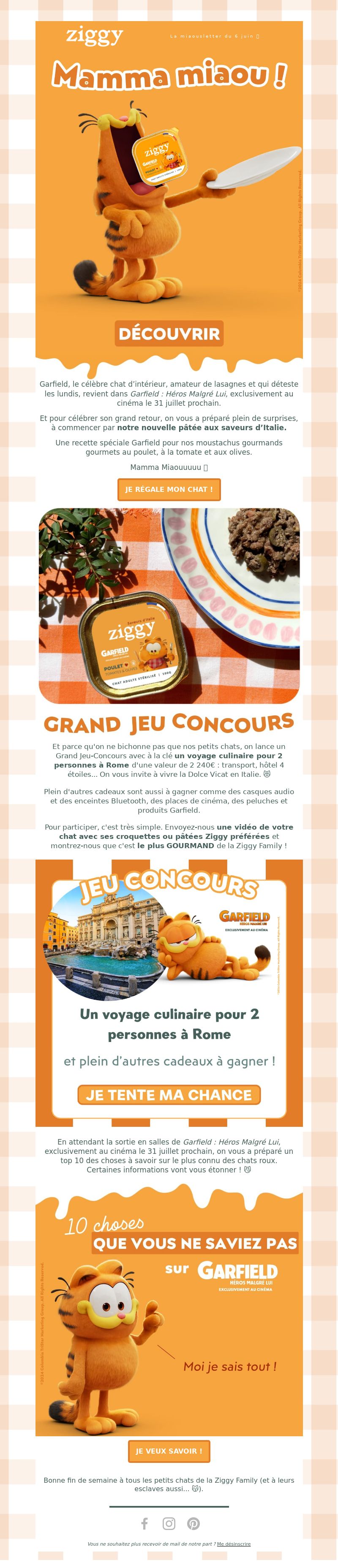338x1568 pixels.
Task: Visit Ziggy's Facebook page
Action: [x=144, y=1523]
